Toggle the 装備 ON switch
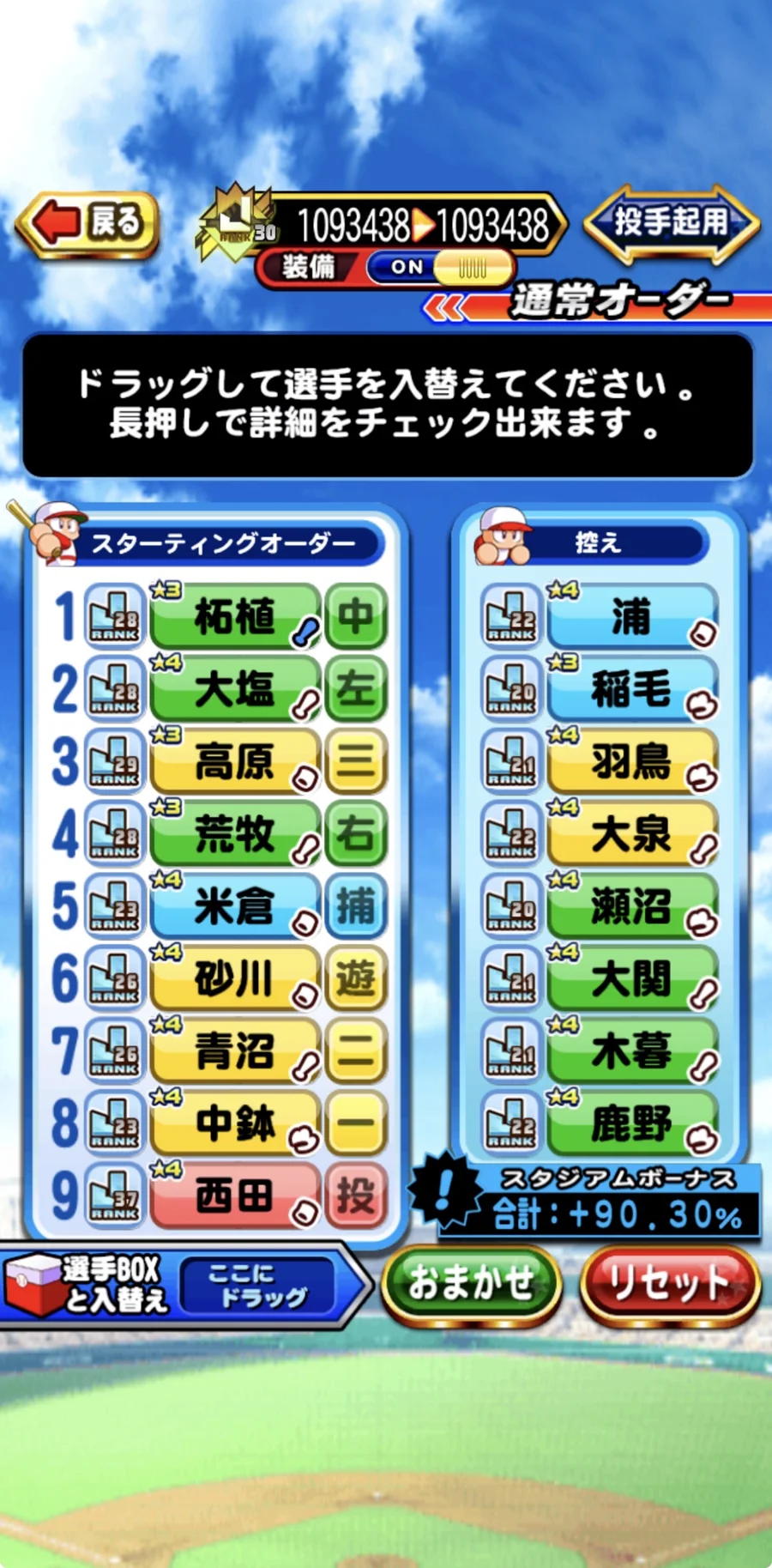 click(x=441, y=267)
